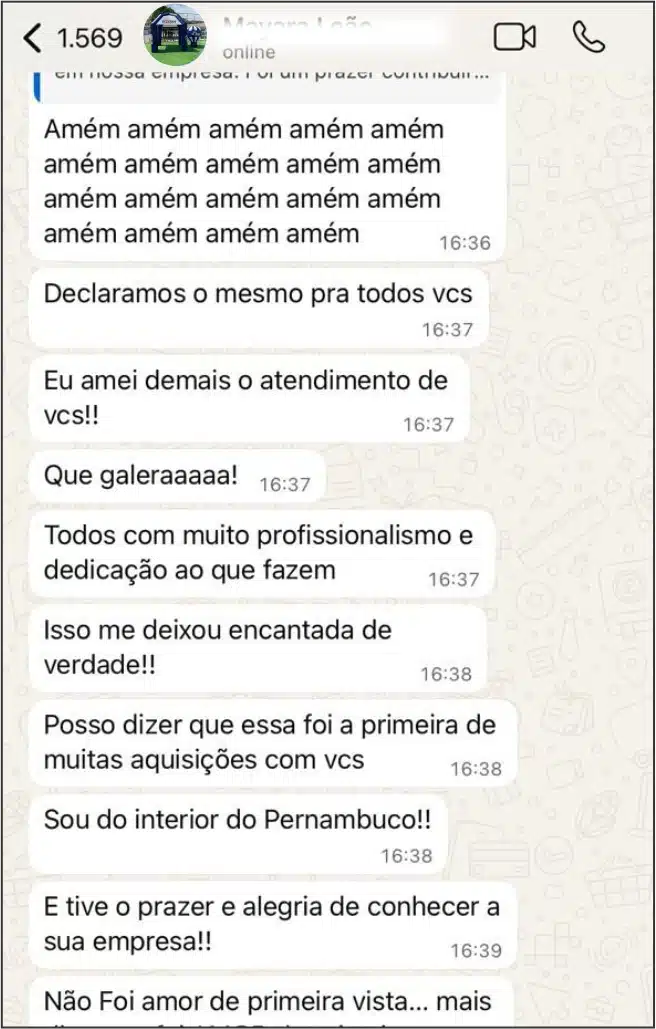Start a video call with this contact
Screen dimensions: 656x1029
point(515,37)
